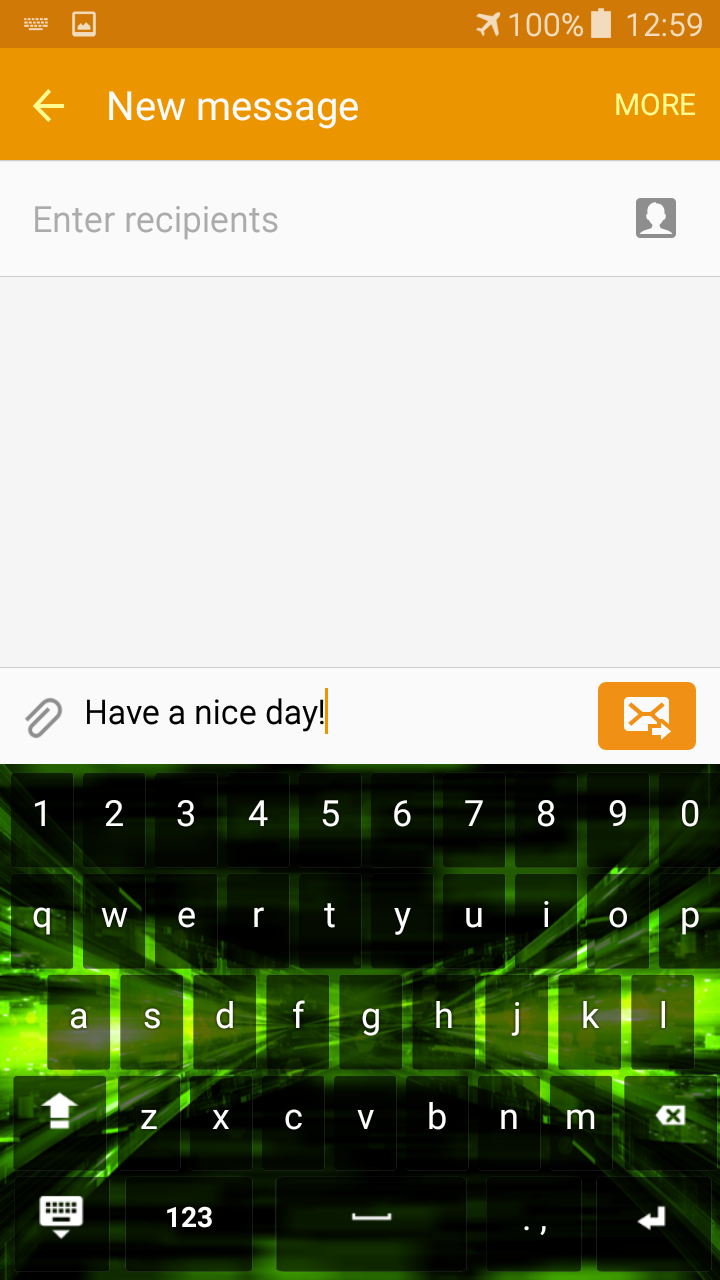Image resolution: width=720 pixels, height=1280 pixels.
Task: Tap the paperclip attachment icon
Action: pos(40,714)
